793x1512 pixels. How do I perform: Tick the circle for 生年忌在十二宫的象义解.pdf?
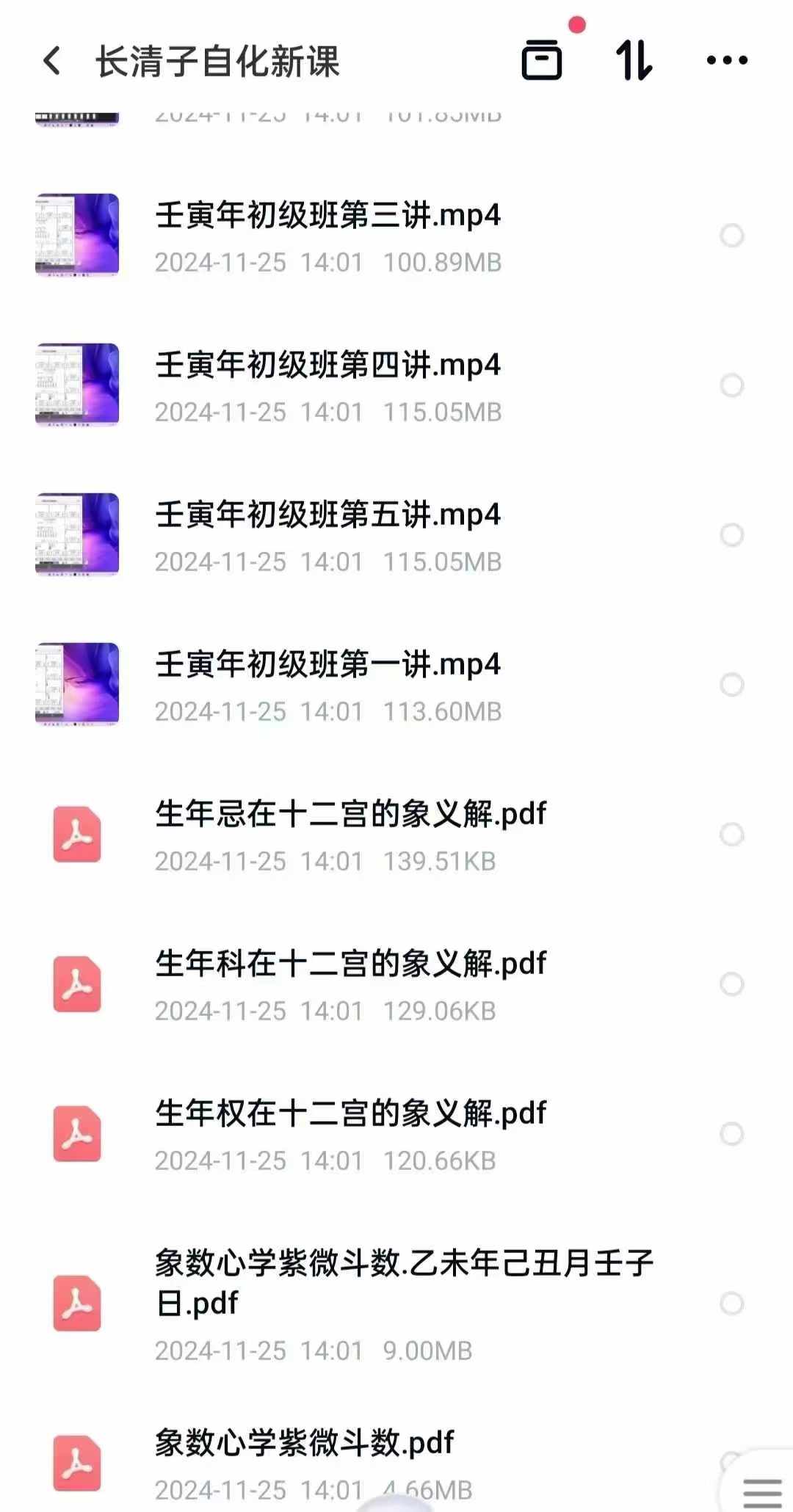(731, 835)
